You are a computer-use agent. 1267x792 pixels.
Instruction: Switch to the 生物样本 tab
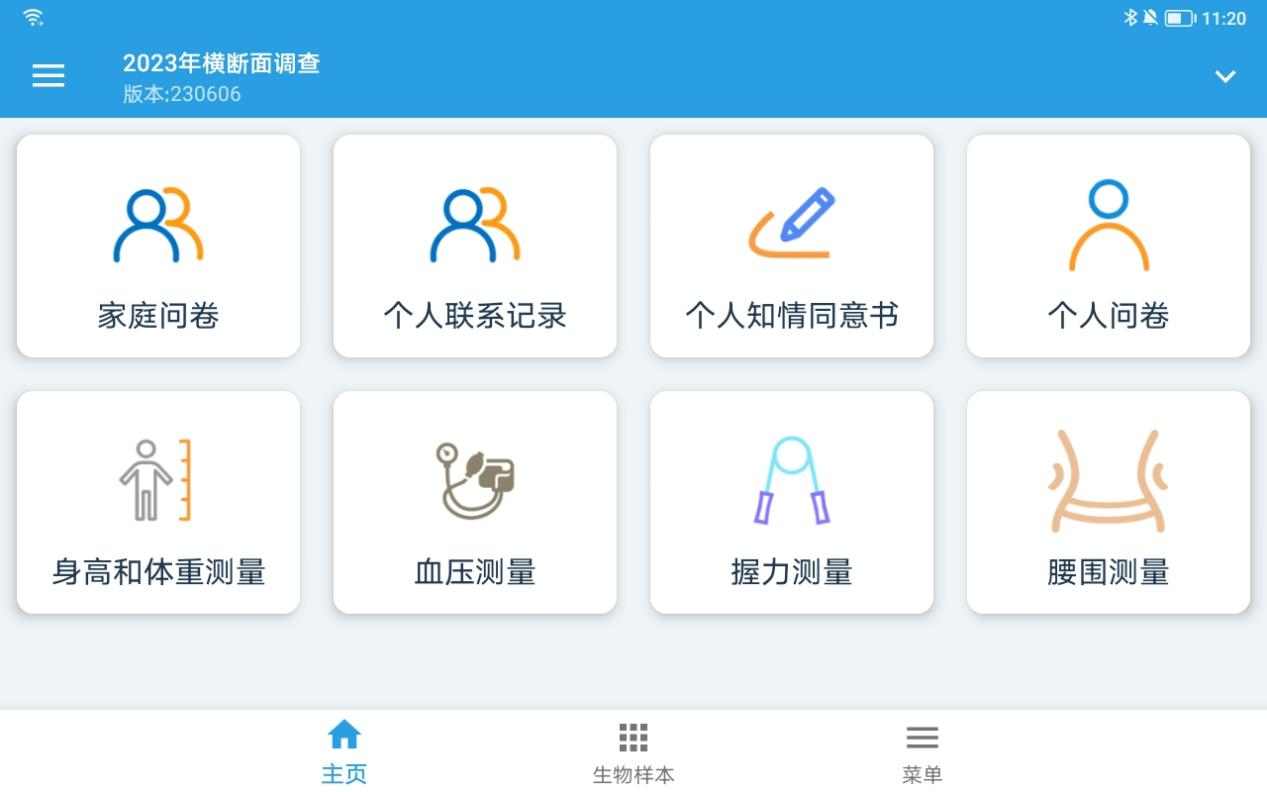coord(633,752)
